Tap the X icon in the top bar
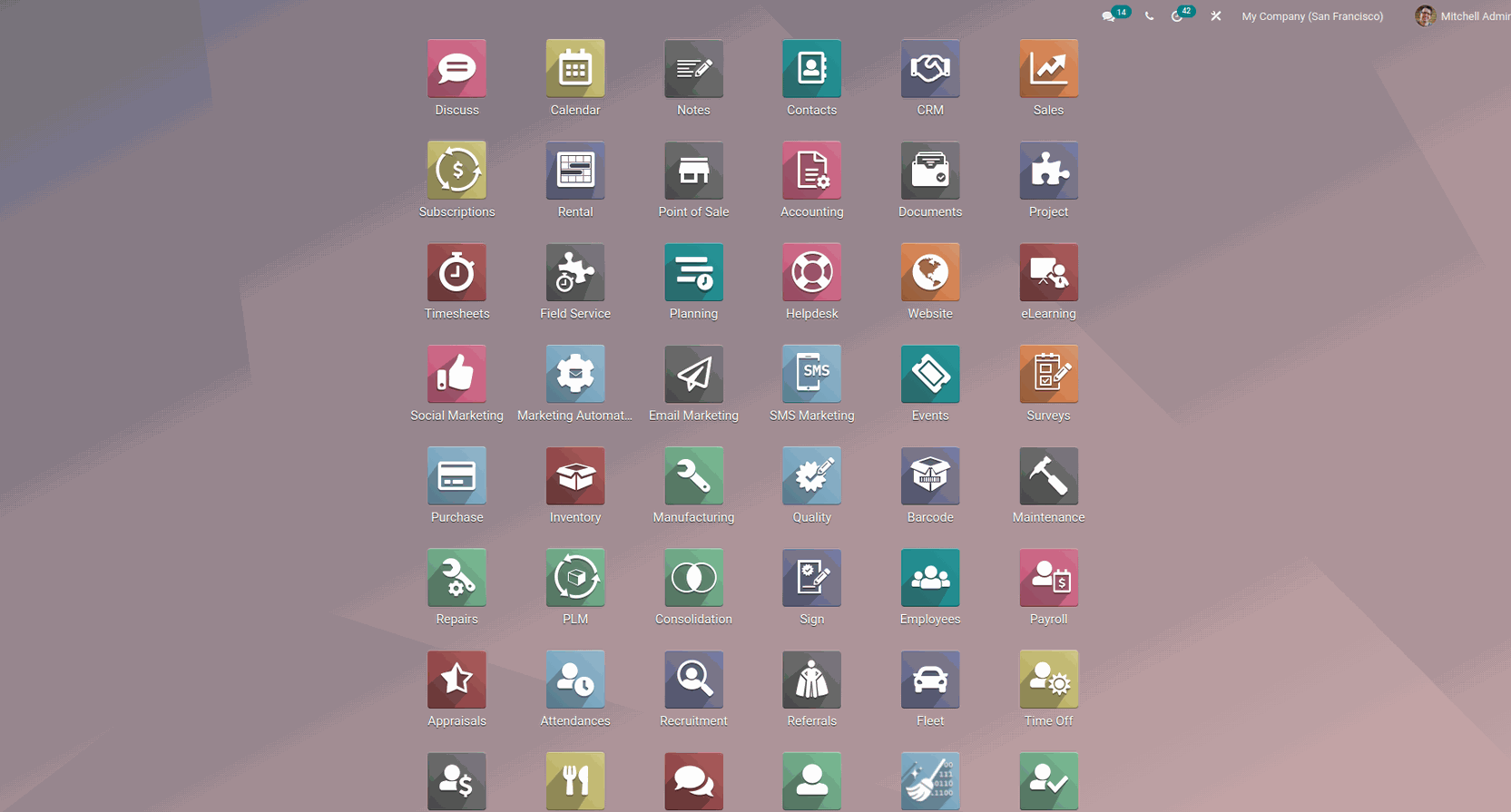1511x812 pixels. (x=1216, y=16)
